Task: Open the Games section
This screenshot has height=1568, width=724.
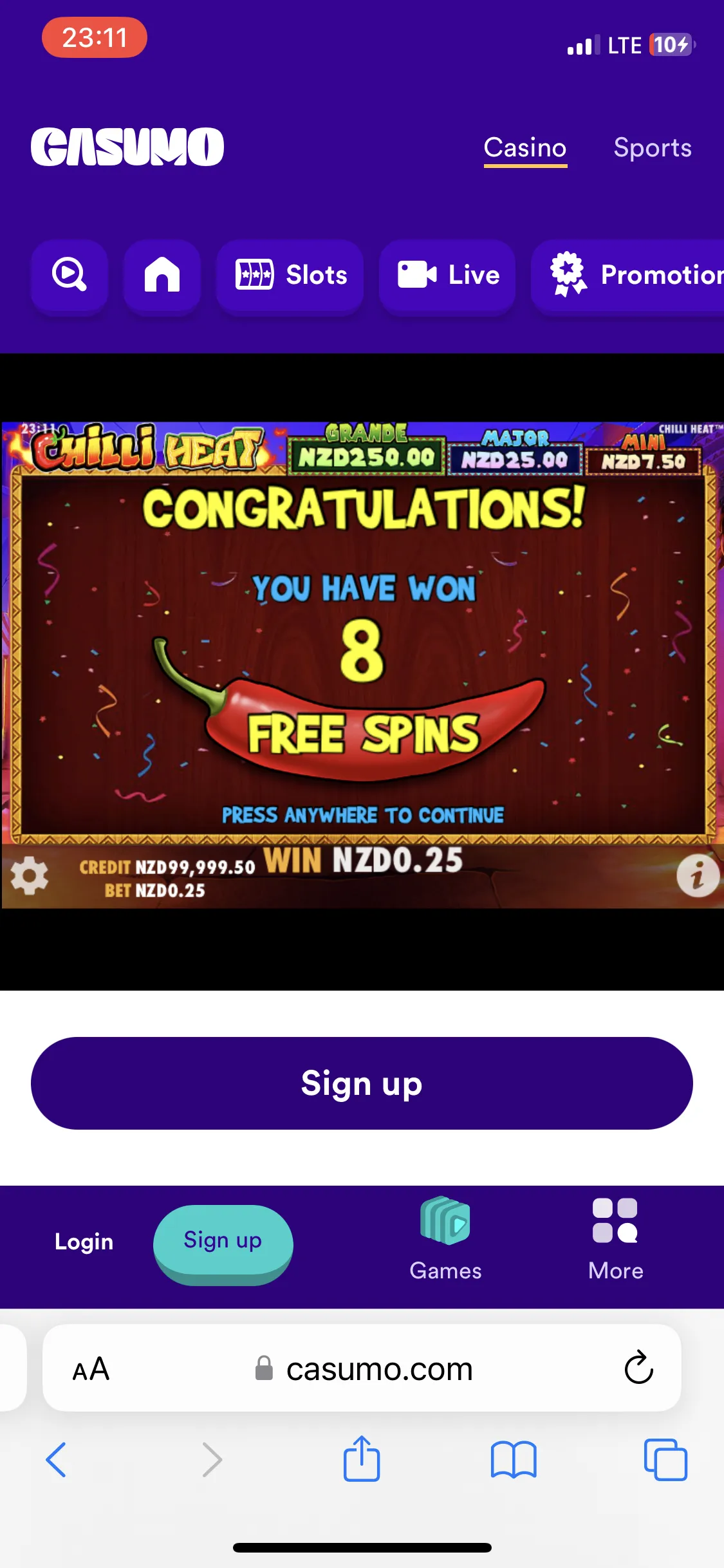Action: [445, 1239]
